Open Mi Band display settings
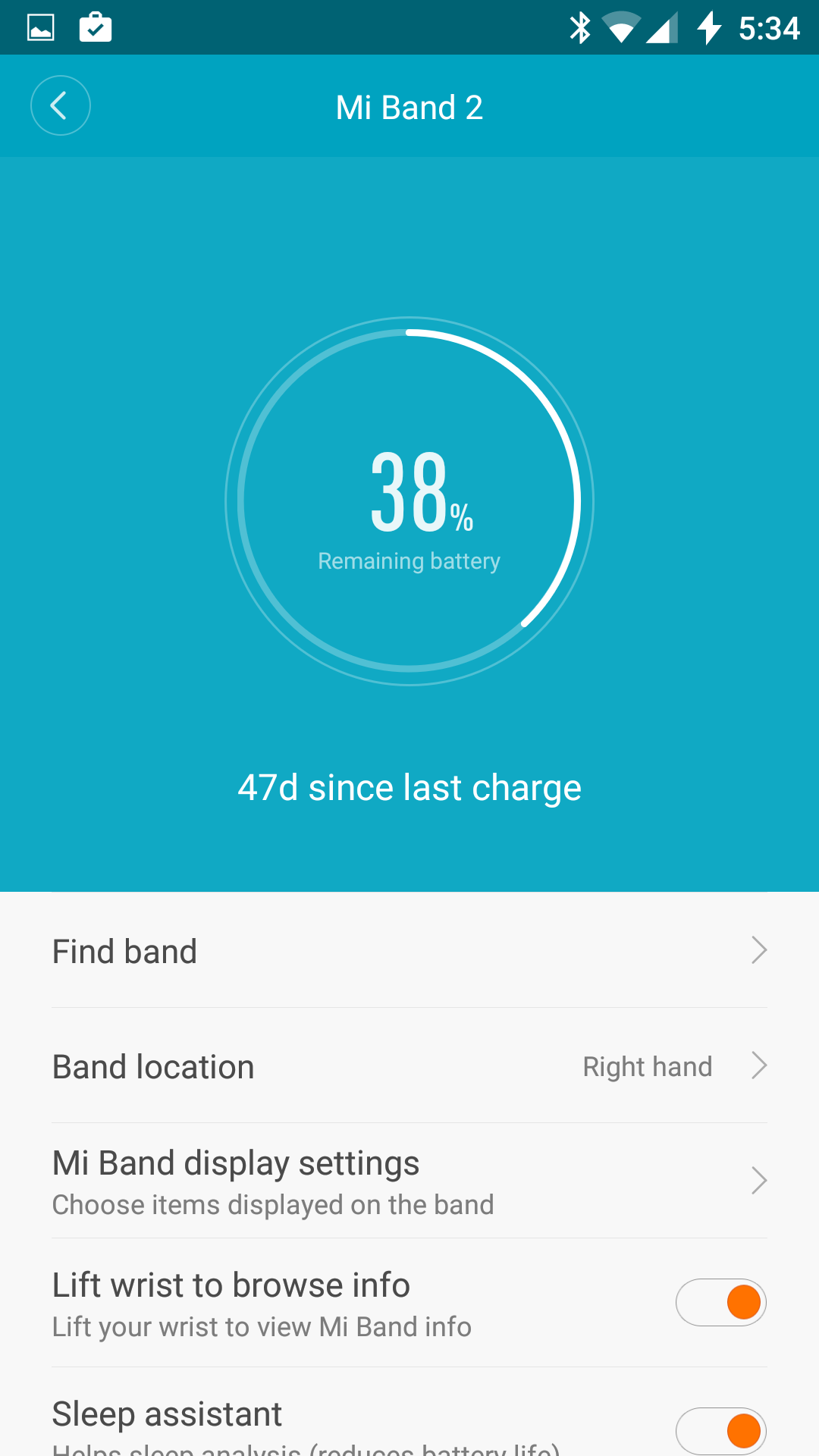The height and width of the screenshot is (1456, 819). coord(409,1181)
